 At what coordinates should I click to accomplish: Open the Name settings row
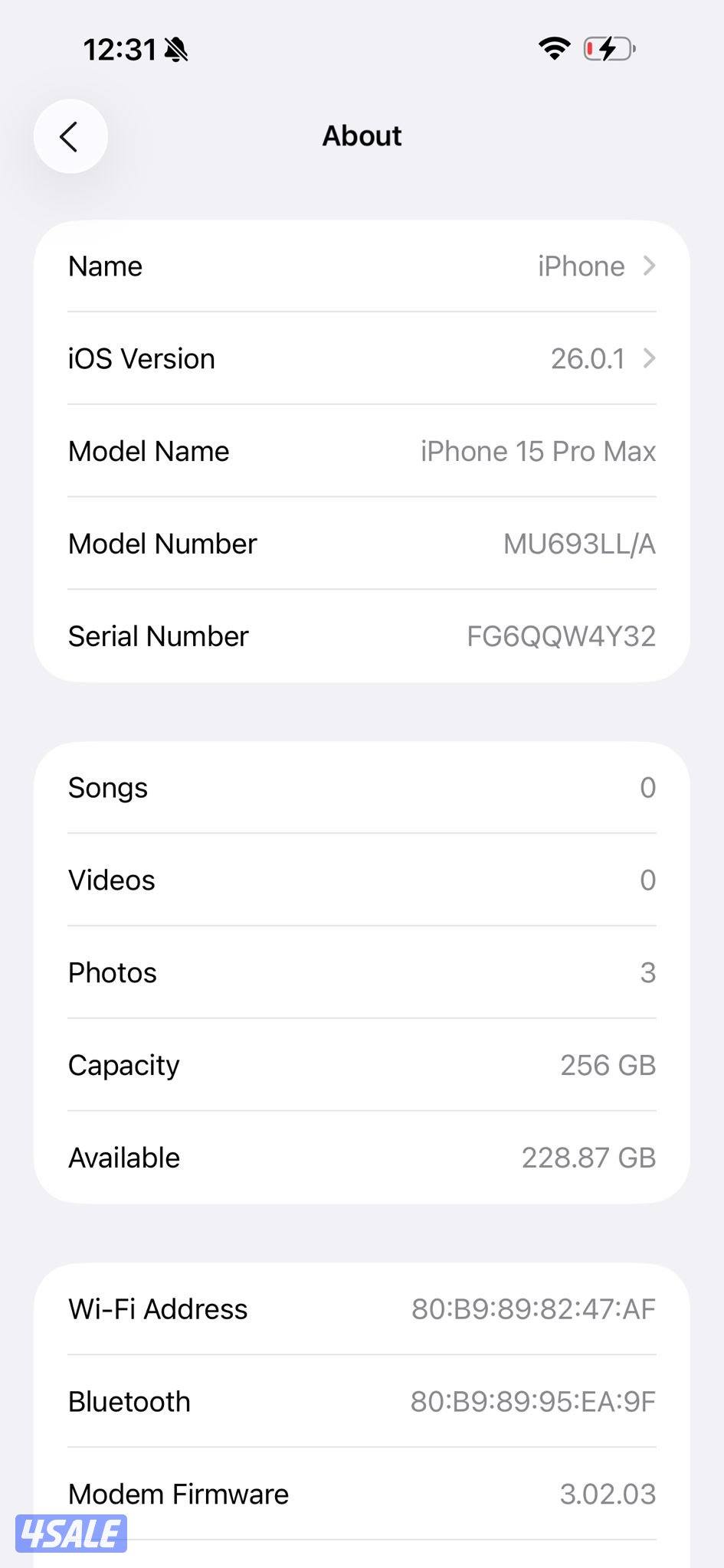[x=362, y=266]
